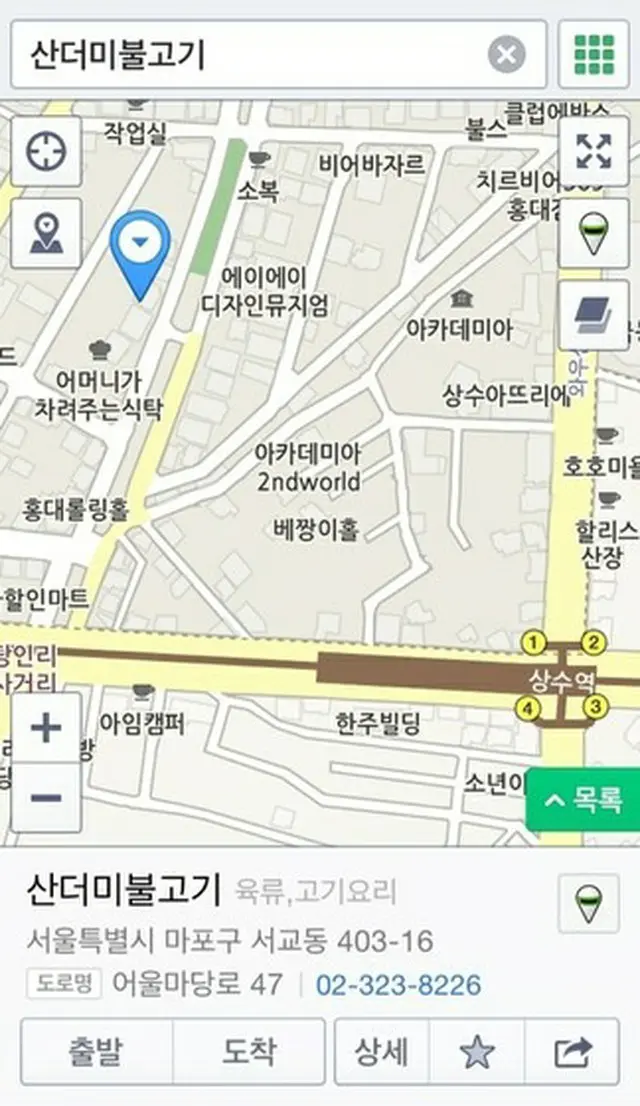
Task: Call the phone number 02-323-8226
Action: click(398, 985)
